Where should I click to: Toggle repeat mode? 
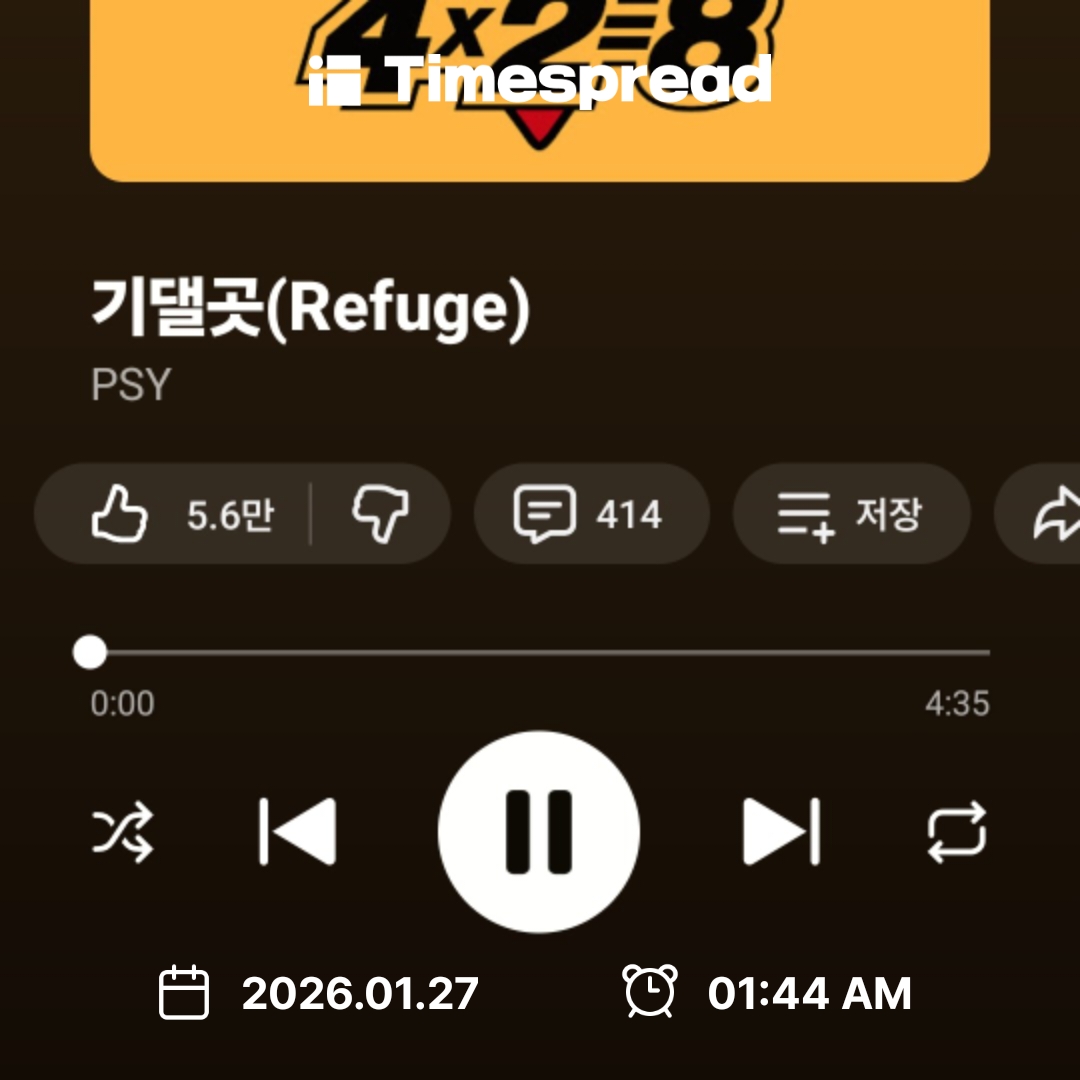(x=957, y=832)
